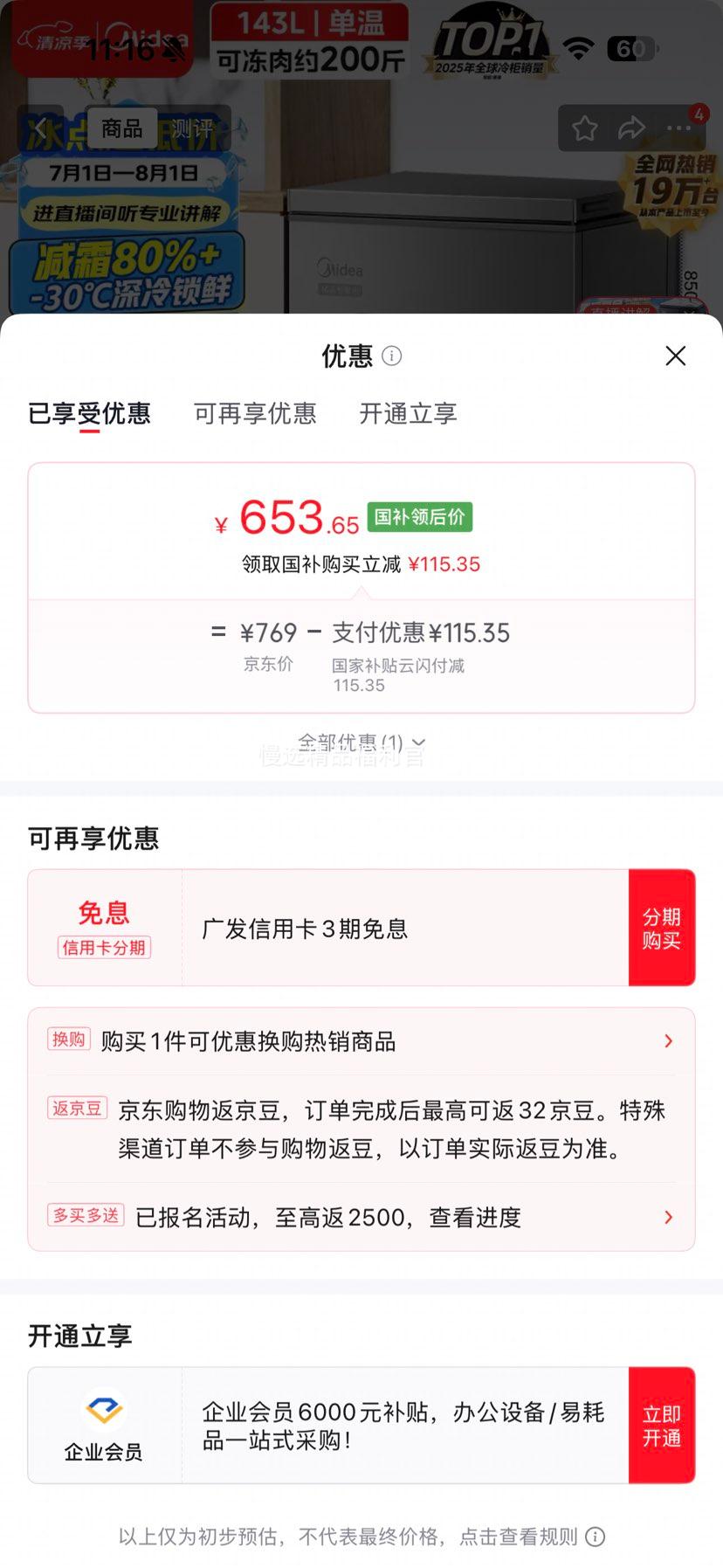Close the 优惠 discount sheet

coord(675,356)
